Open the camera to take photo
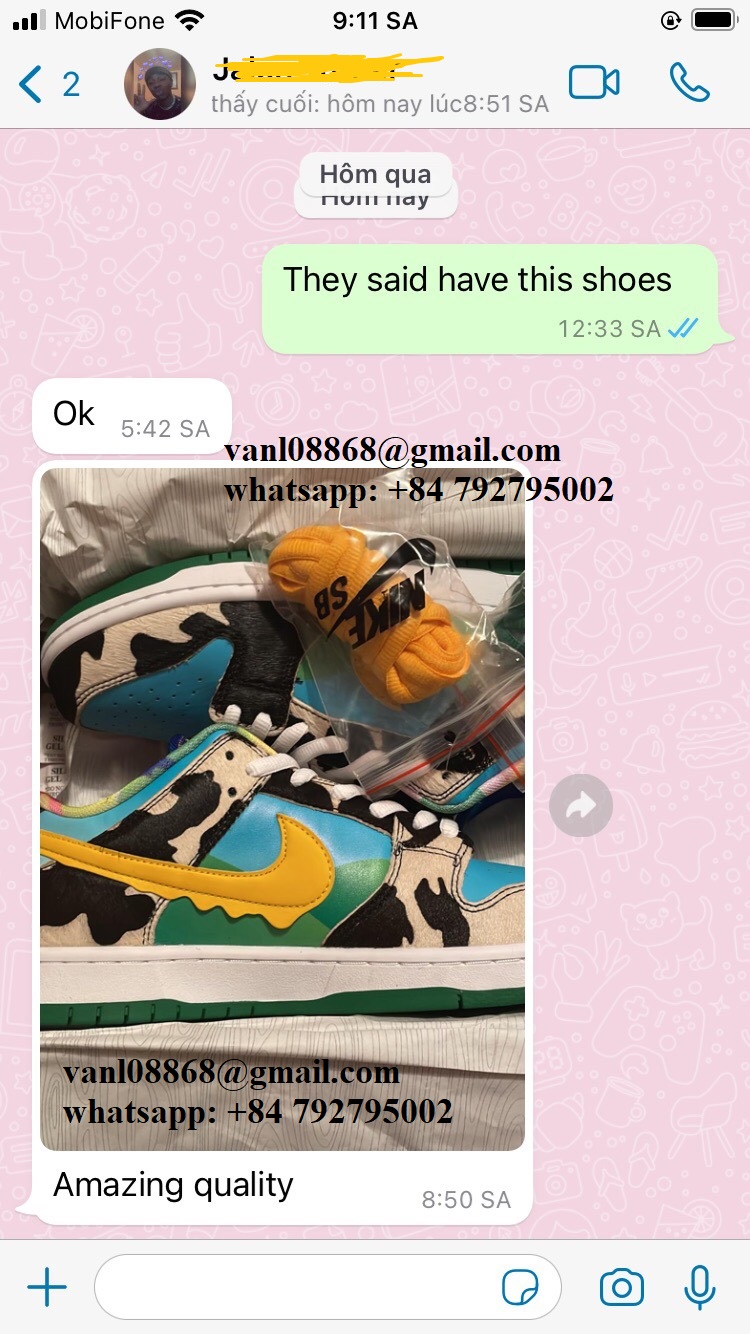Screen dimensions: 750x1334 (x=621, y=1287)
